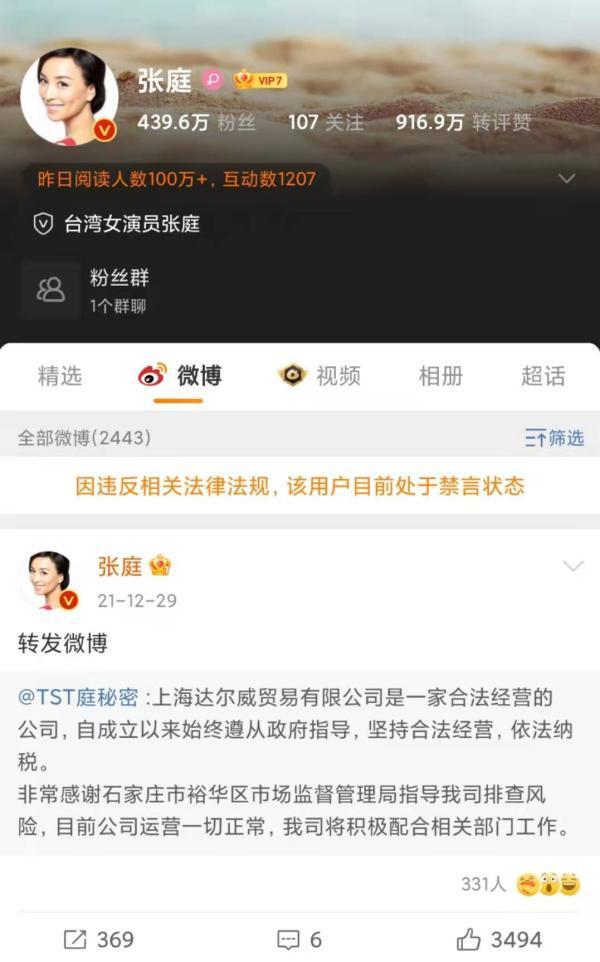Open comments on the post
The width and height of the screenshot is (600, 962).
[300, 939]
